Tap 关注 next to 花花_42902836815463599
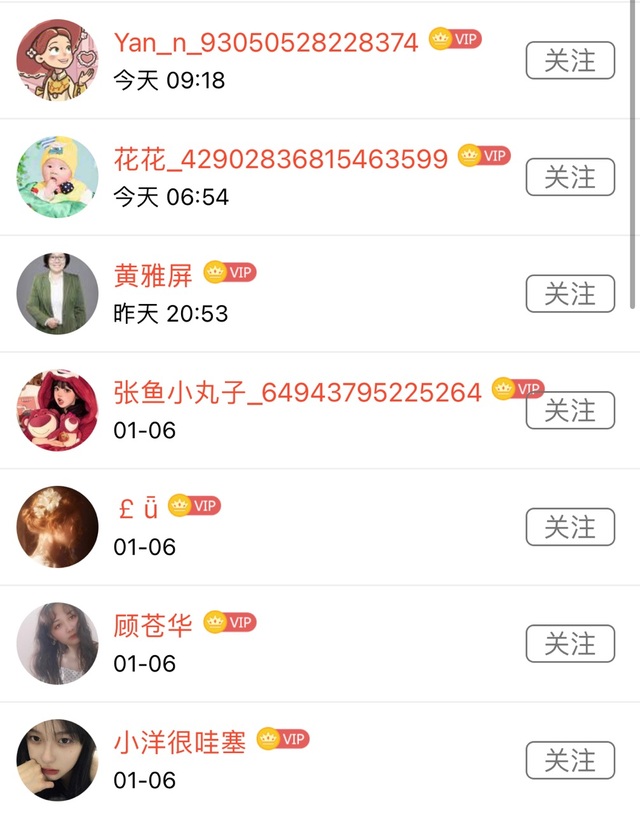The width and height of the screenshot is (640, 814). [x=570, y=177]
